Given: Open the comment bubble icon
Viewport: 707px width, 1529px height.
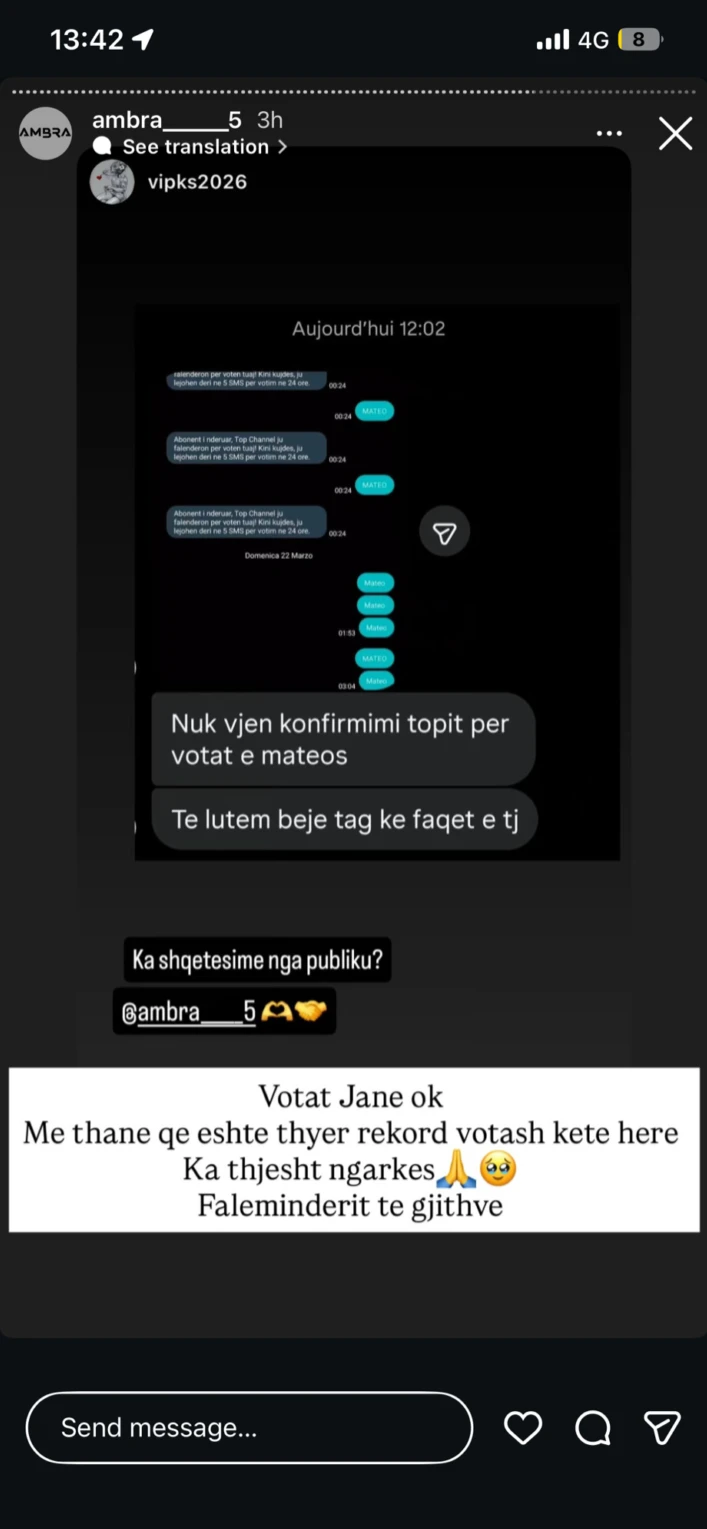Looking at the screenshot, I should [593, 1428].
